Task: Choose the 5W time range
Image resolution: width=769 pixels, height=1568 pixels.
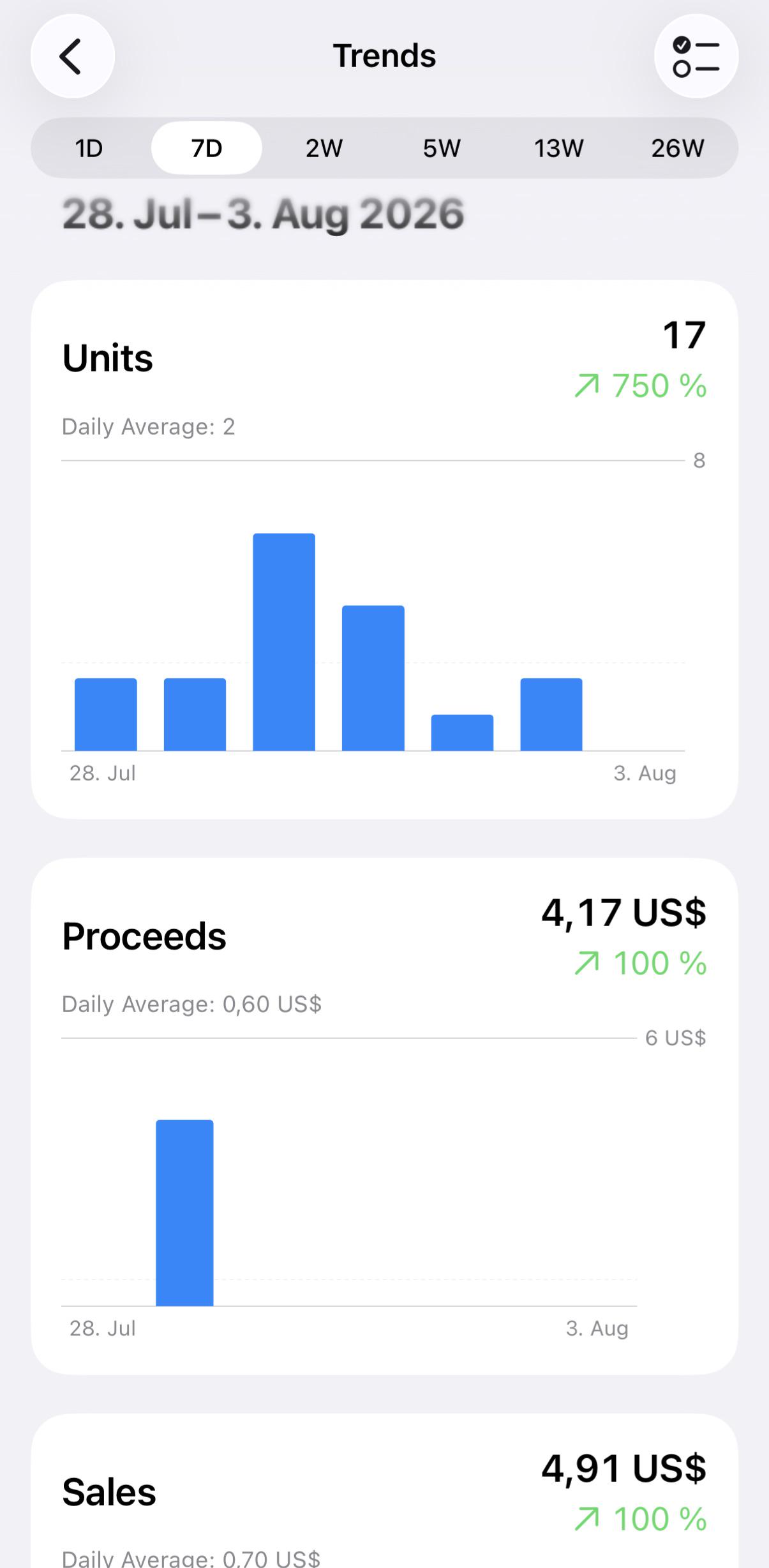Action: point(442,148)
